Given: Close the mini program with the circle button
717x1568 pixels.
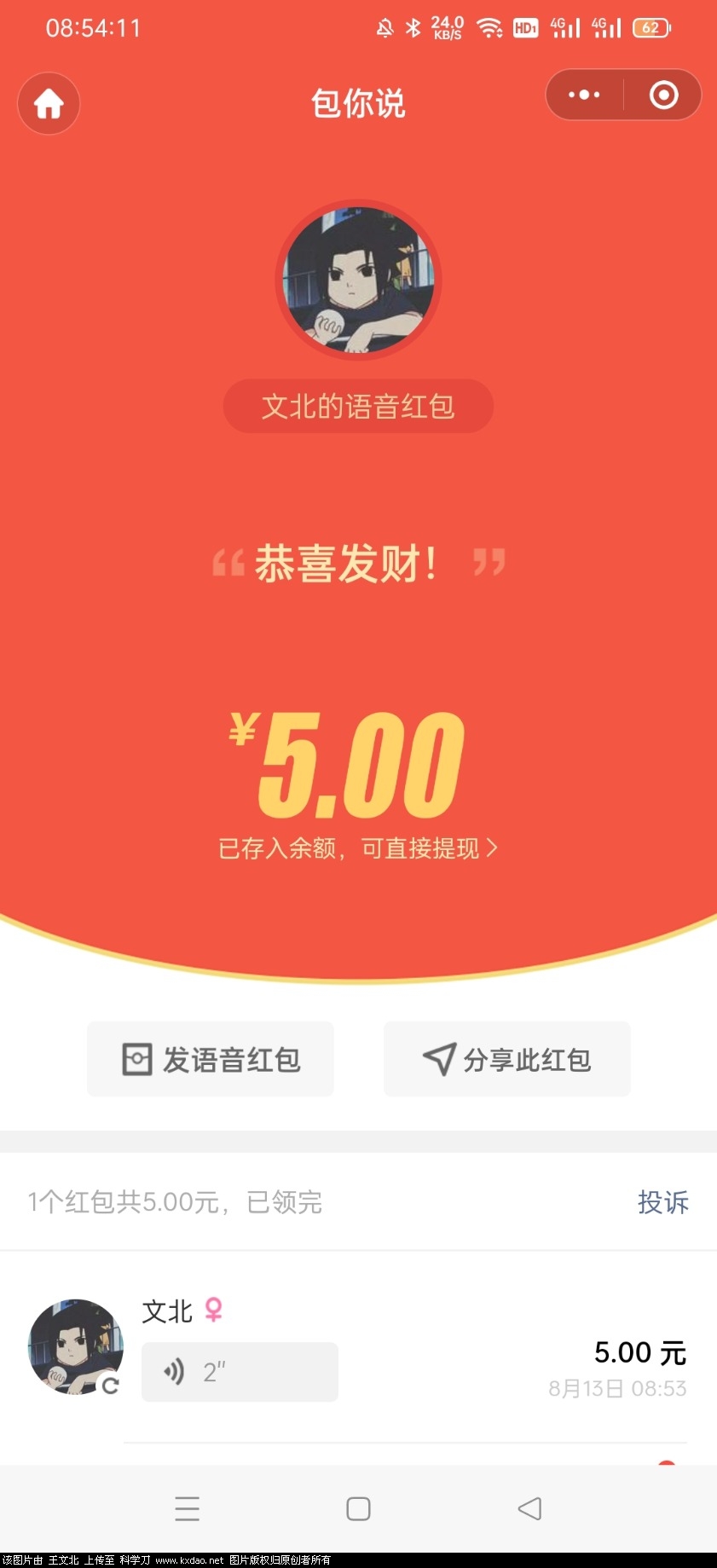Looking at the screenshot, I should (663, 95).
